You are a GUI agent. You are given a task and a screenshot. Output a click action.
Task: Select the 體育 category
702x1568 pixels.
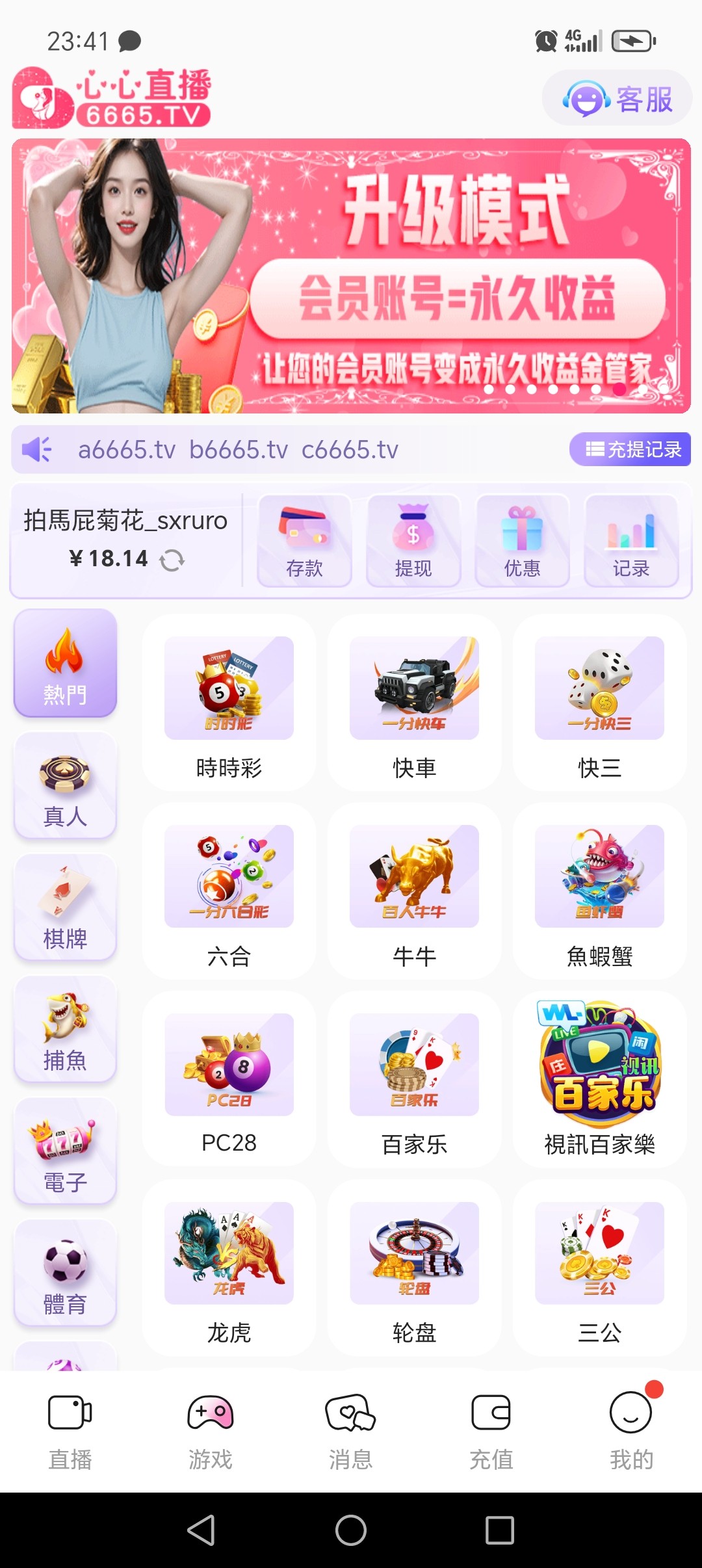[65, 1273]
